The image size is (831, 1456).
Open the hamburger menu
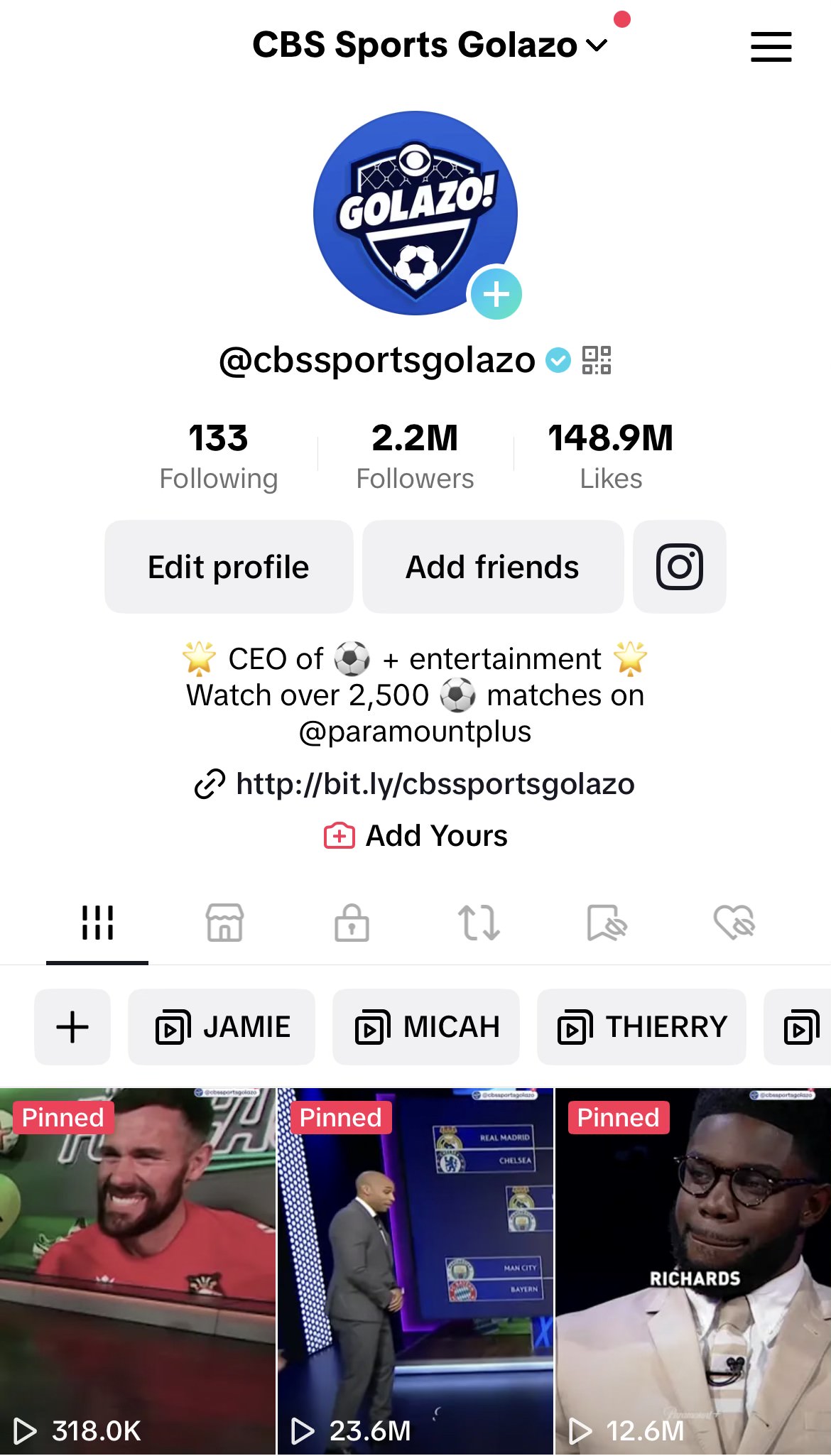tap(771, 47)
